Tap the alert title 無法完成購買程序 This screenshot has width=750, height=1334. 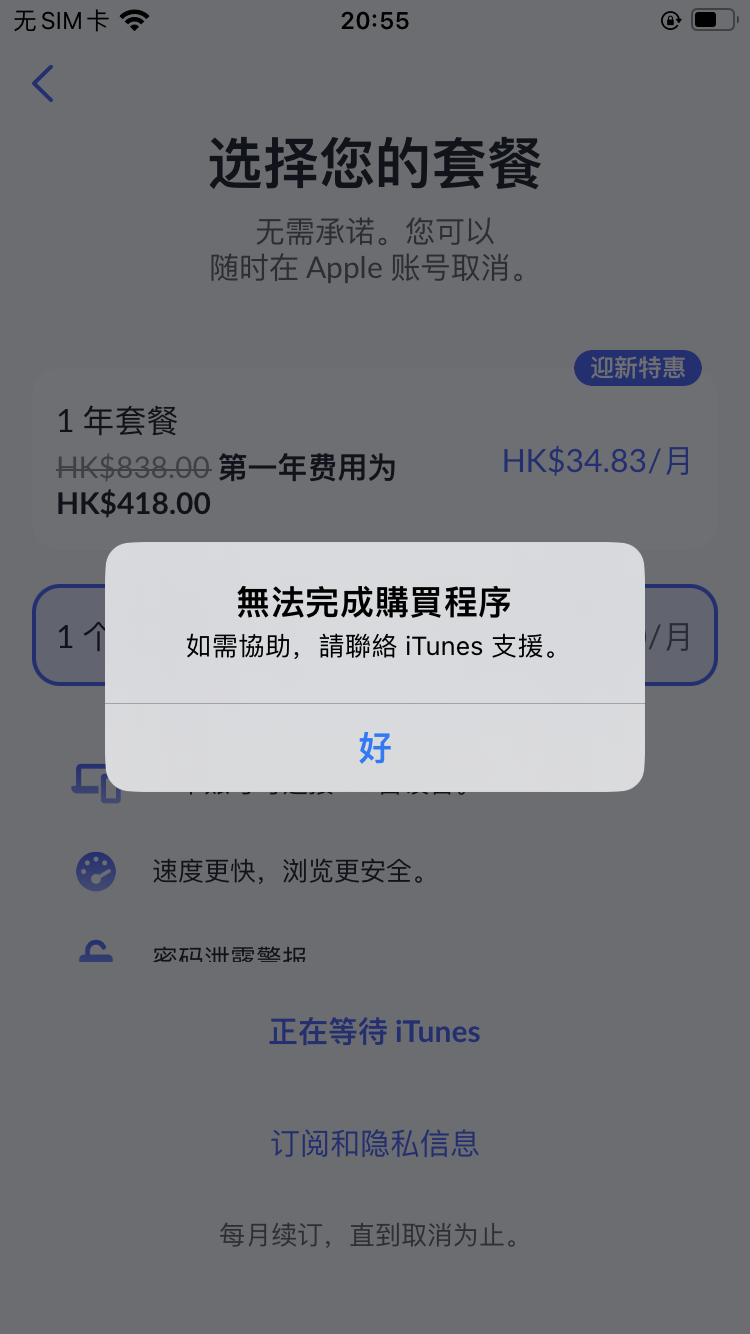pos(374,603)
